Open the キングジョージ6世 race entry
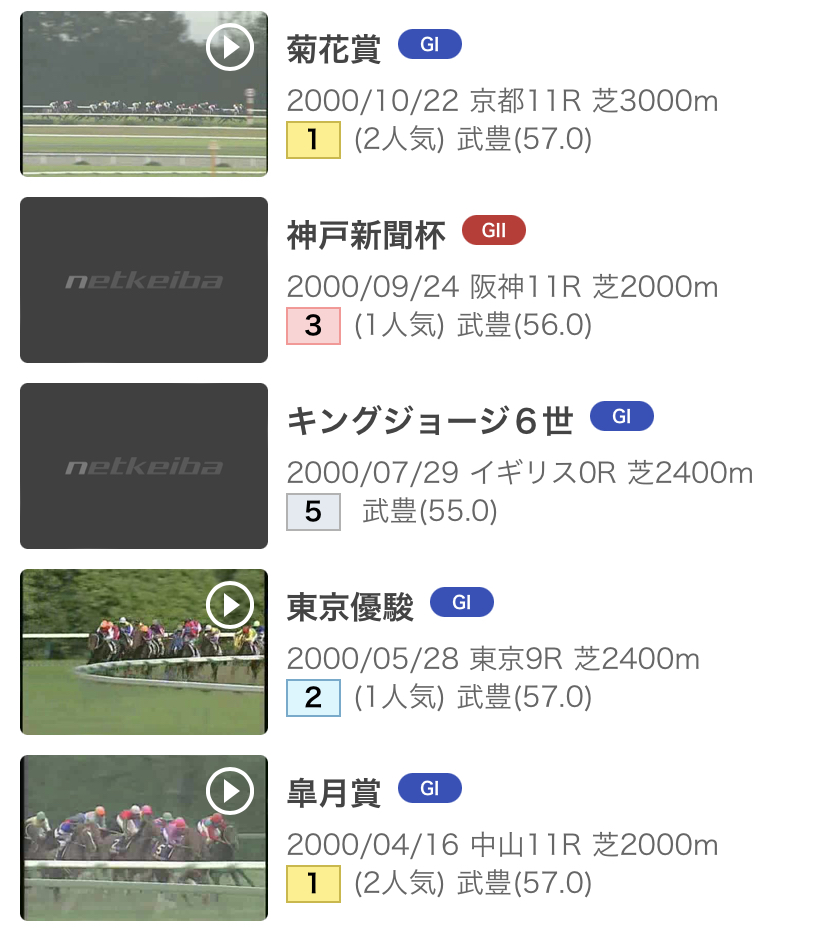Screen dimensions: 828x934 [x=430, y=420]
